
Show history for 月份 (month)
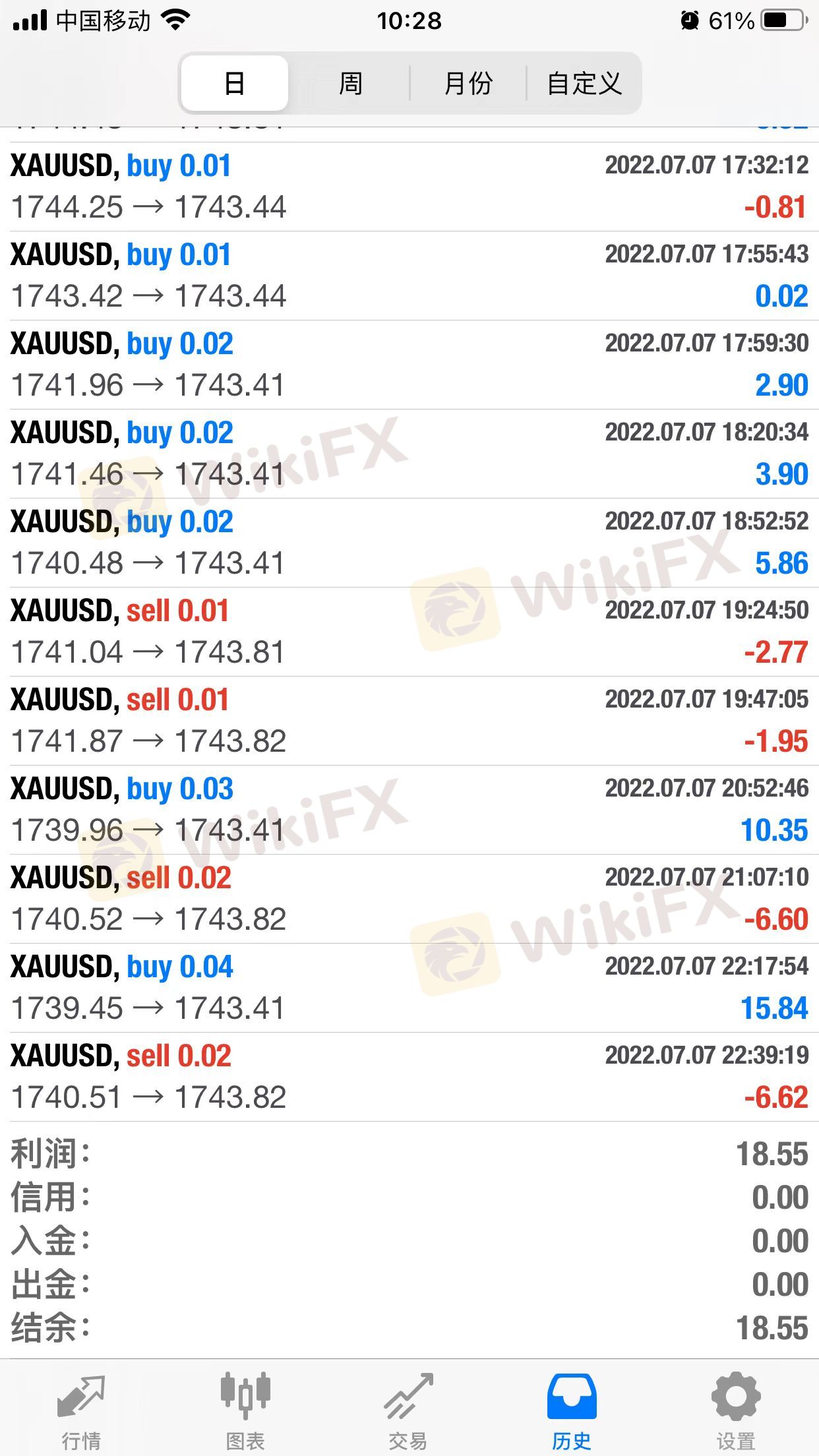tap(468, 84)
